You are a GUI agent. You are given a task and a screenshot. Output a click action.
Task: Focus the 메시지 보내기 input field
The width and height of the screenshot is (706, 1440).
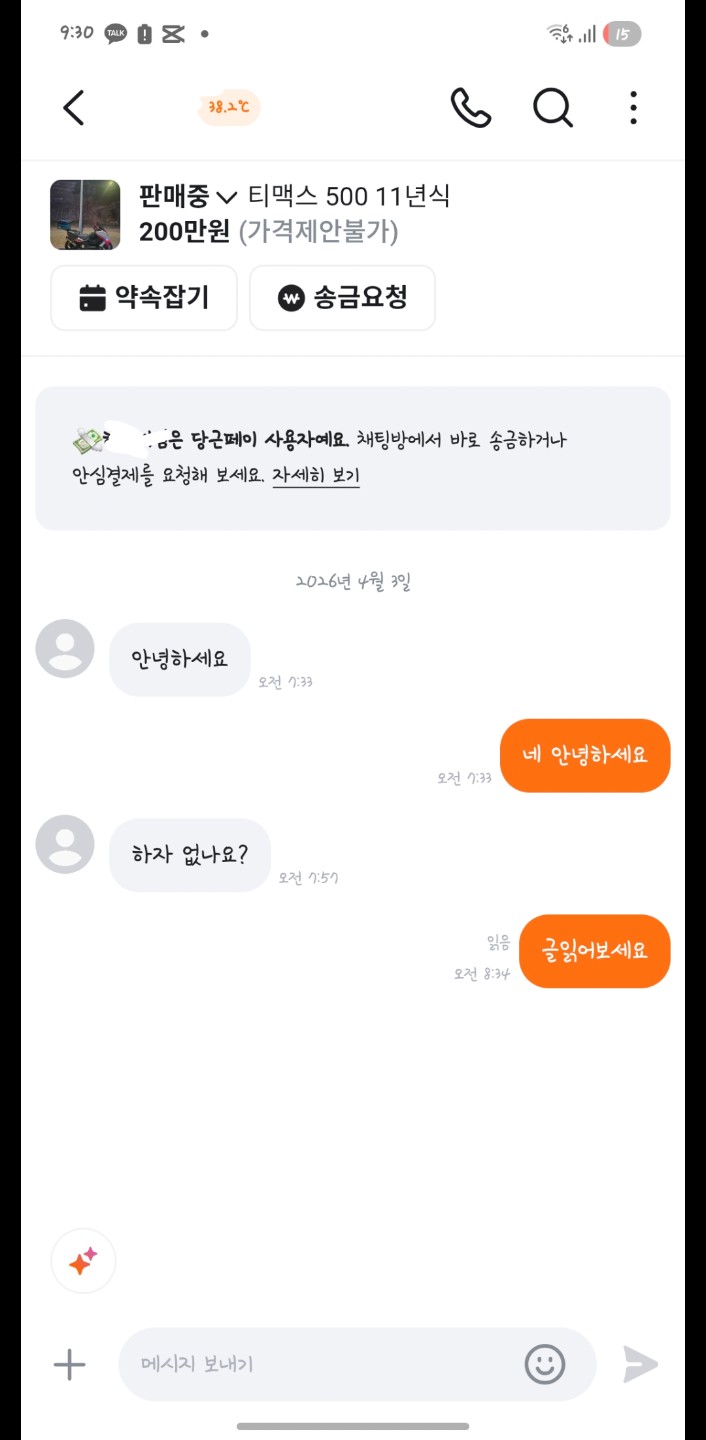click(320, 1364)
